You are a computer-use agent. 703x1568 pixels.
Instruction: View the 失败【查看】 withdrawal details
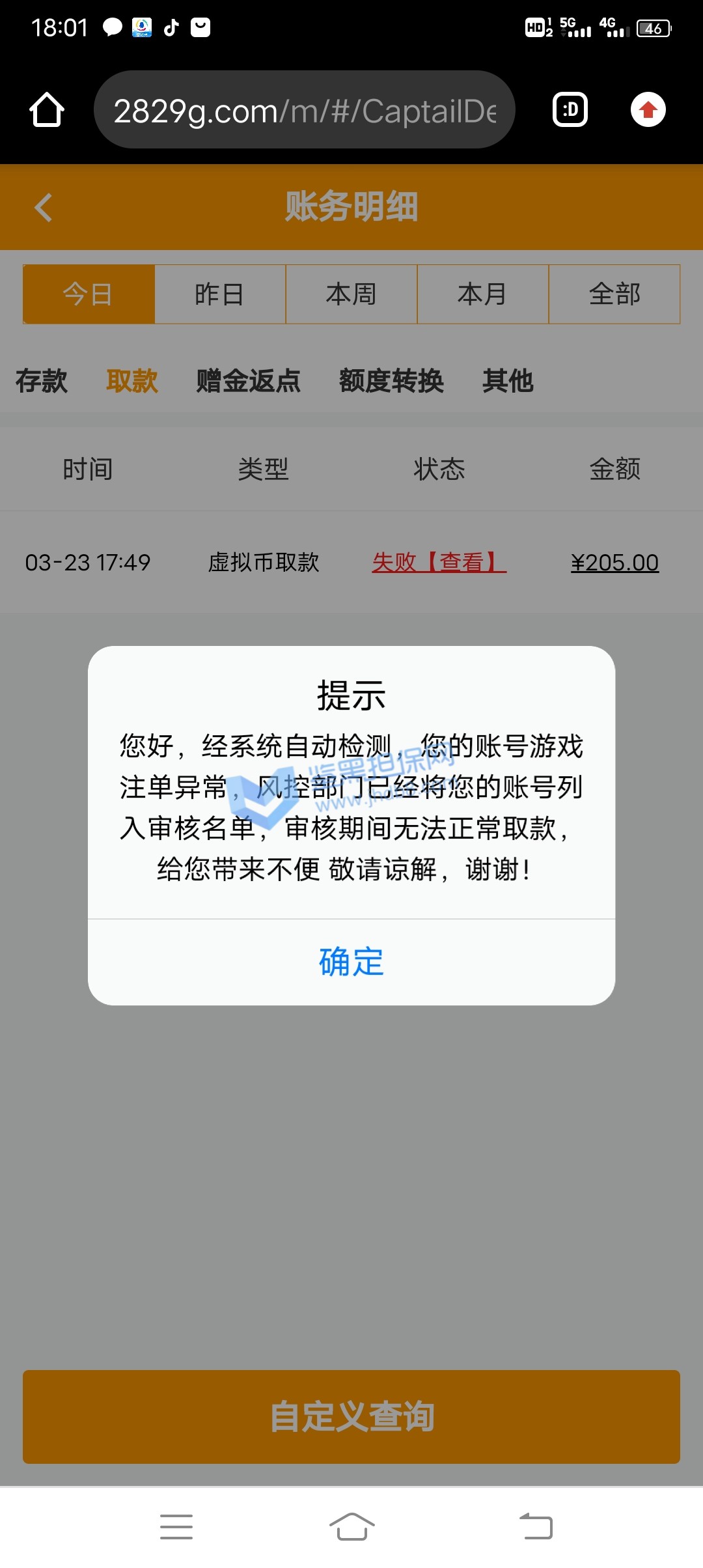click(x=439, y=562)
